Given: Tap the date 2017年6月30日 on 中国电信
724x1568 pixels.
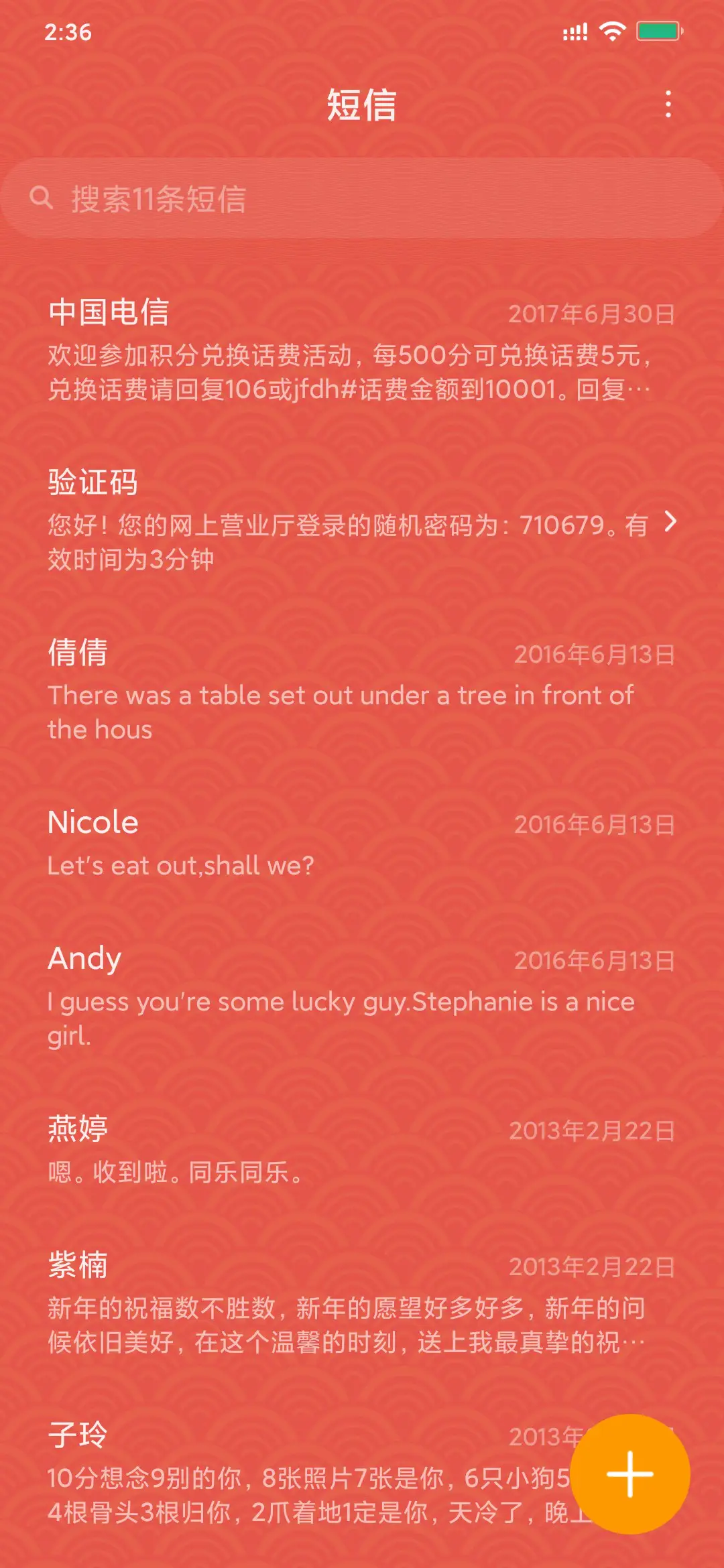Looking at the screenshot, I should (591, 312).
